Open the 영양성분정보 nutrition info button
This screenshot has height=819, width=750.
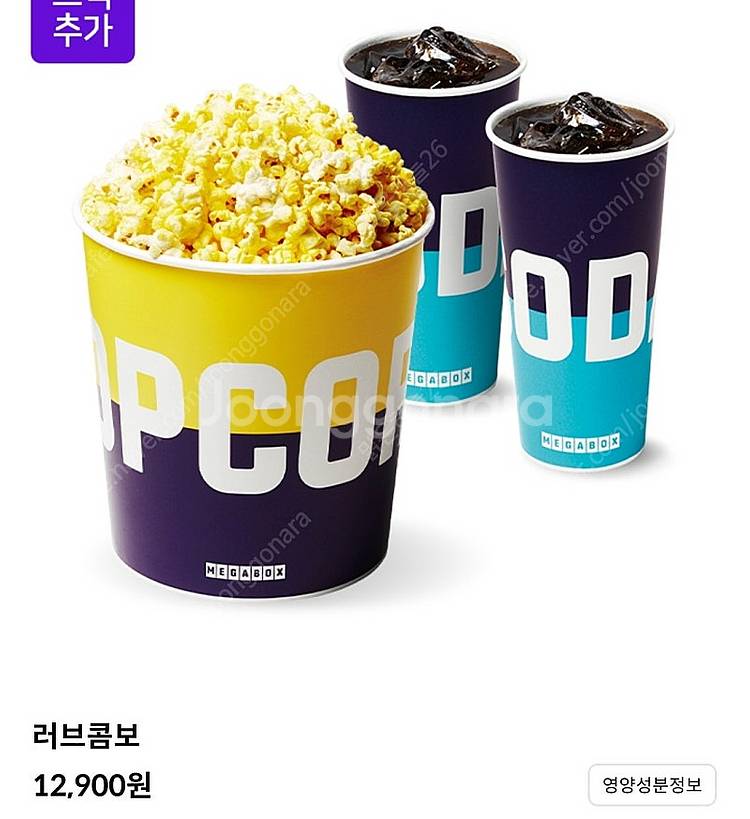pos(651,784)
